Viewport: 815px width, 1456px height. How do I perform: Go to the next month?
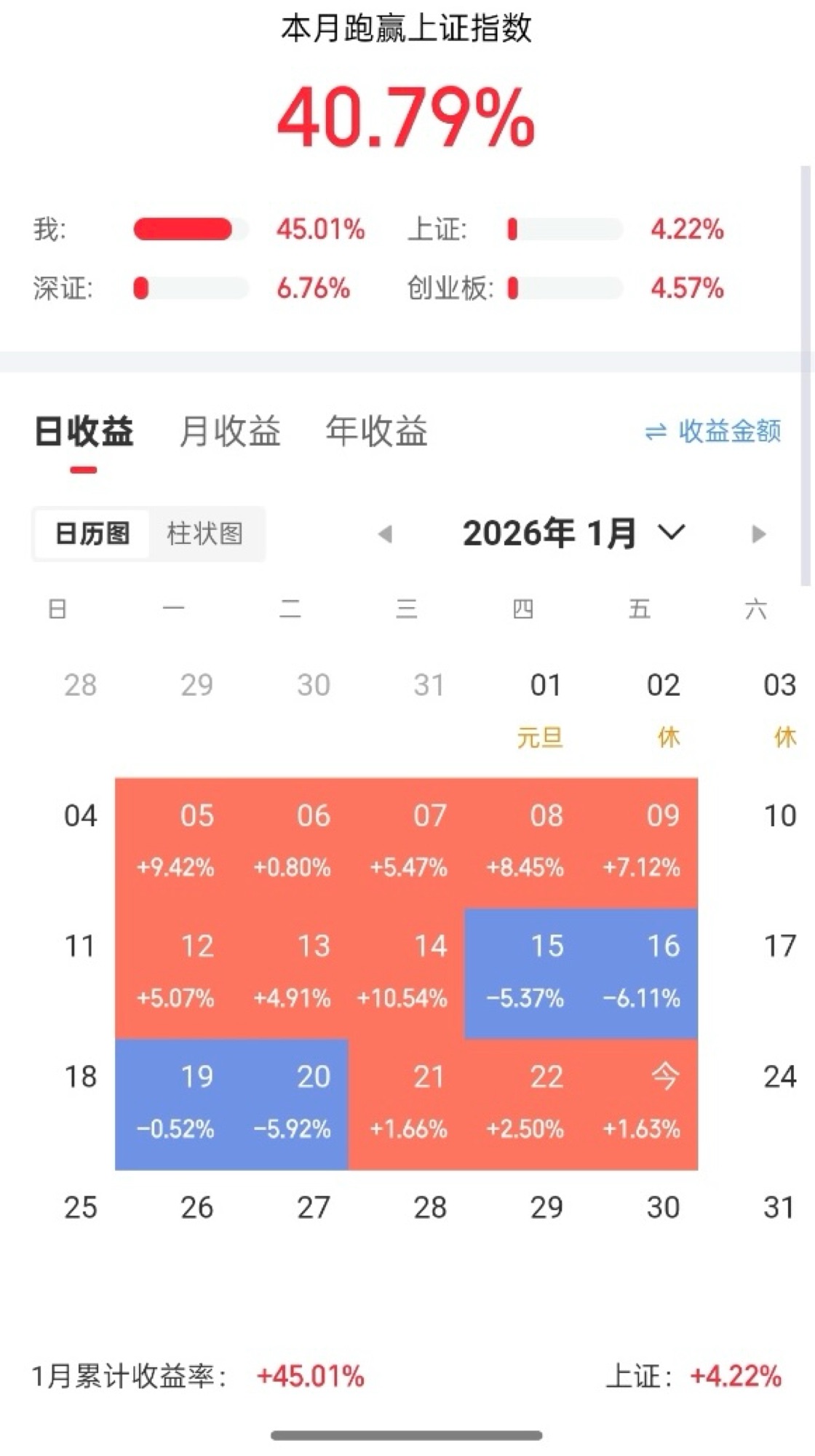[x=758, y=534]
